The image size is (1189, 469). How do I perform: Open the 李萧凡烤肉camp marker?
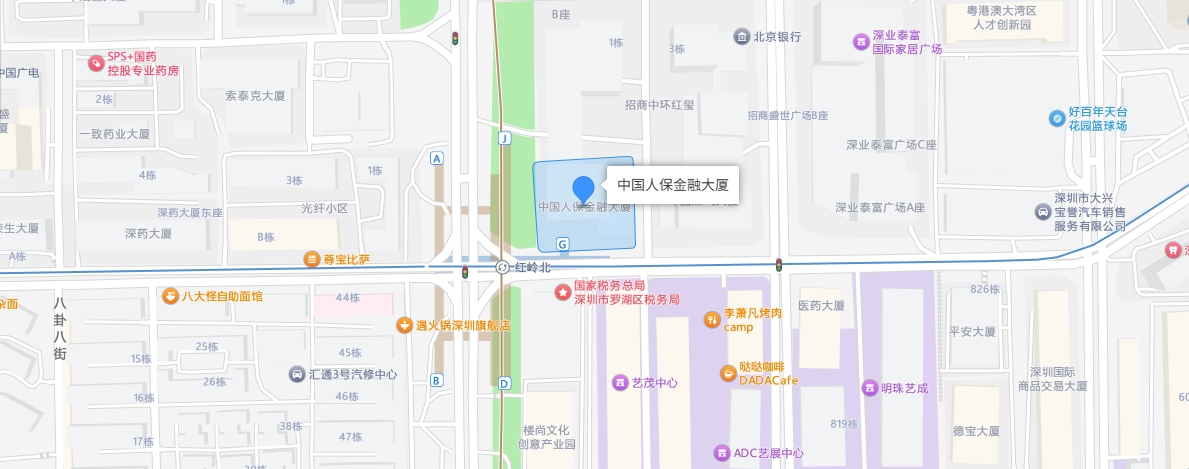point(711,320)
